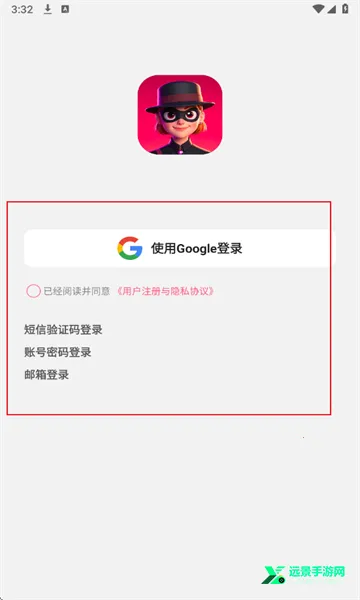Open the 《用户注册与隐私协议》 link
This screenshot has height=600, width=360.
tap(165, 291)
